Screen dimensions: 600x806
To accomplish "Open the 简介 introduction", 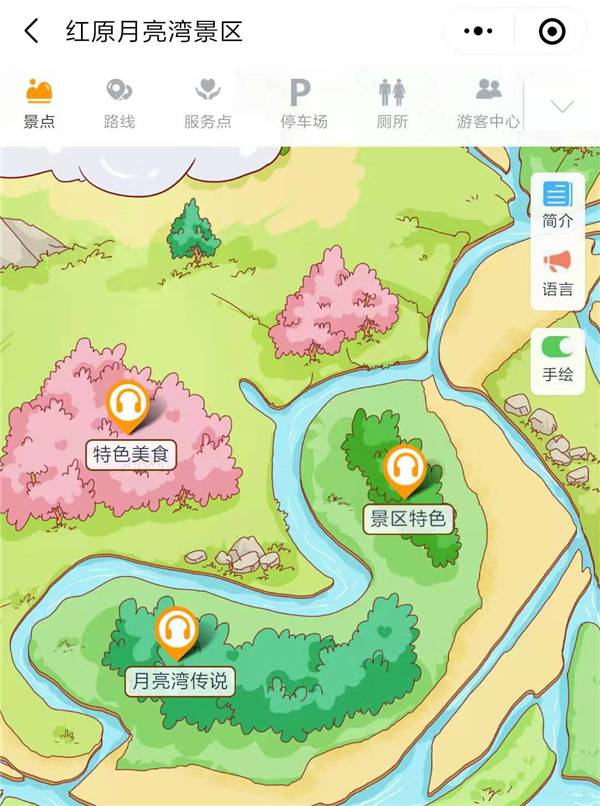I will pyautogui.click(x=557, y=204).
